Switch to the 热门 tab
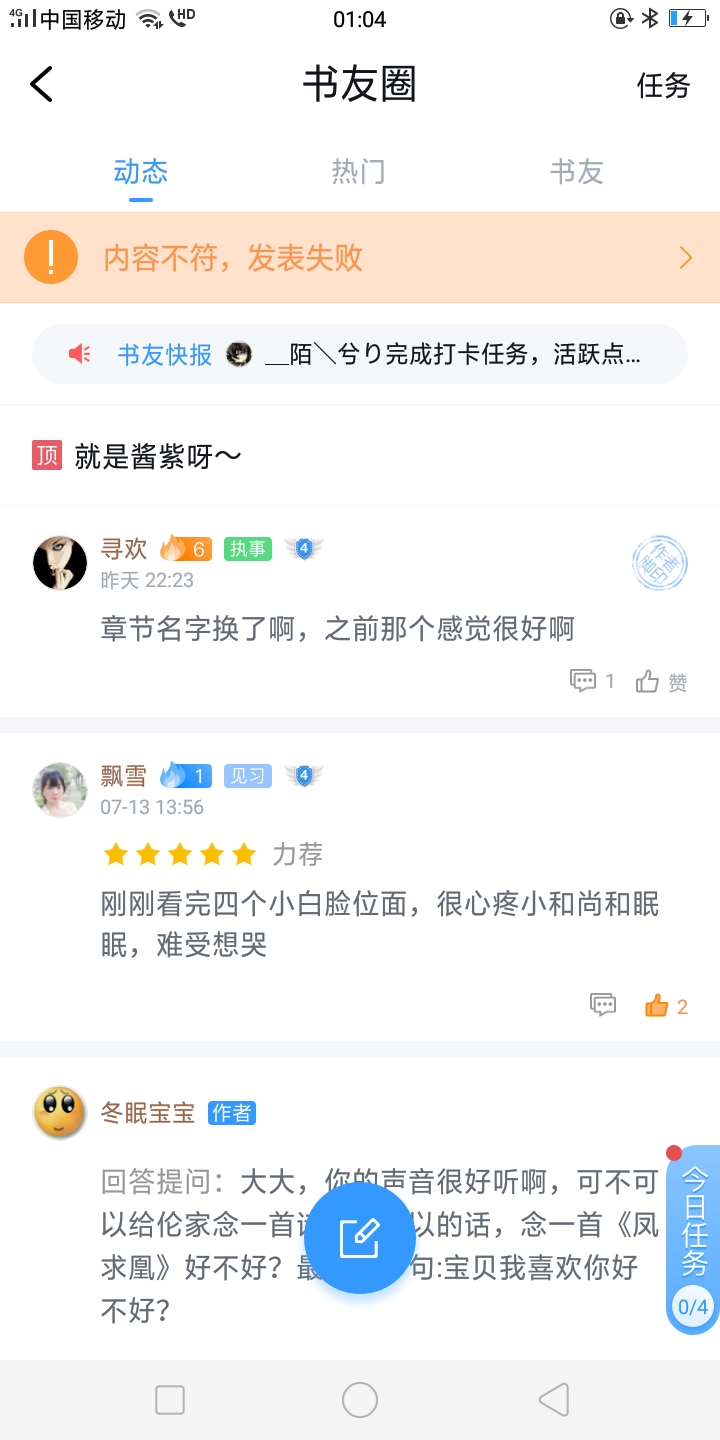 pos(358,172)
